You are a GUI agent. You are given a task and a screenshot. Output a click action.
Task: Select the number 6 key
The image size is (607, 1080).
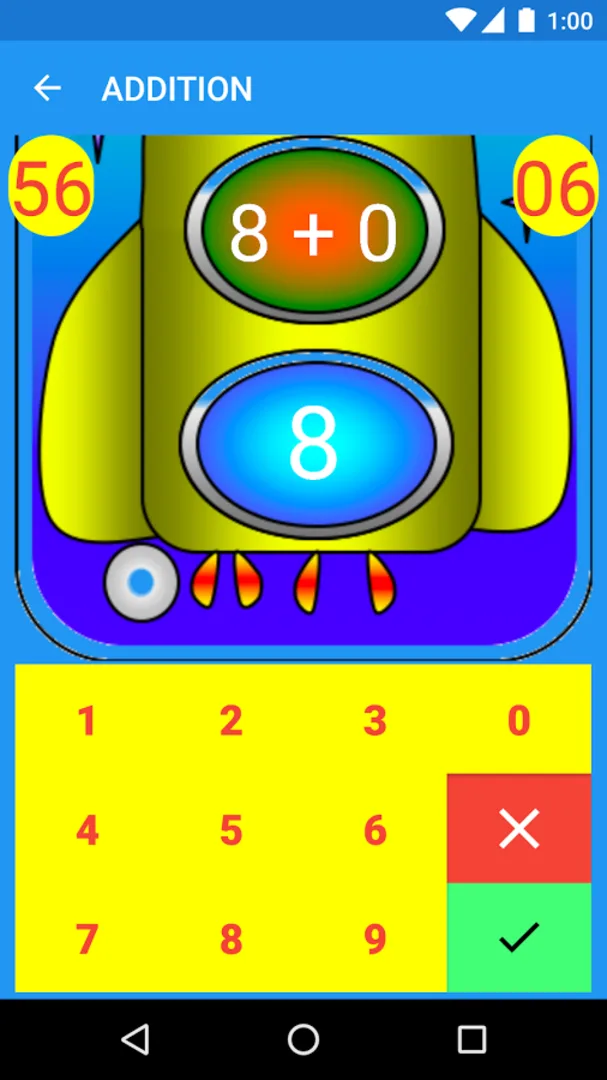[x=375, y=830]
